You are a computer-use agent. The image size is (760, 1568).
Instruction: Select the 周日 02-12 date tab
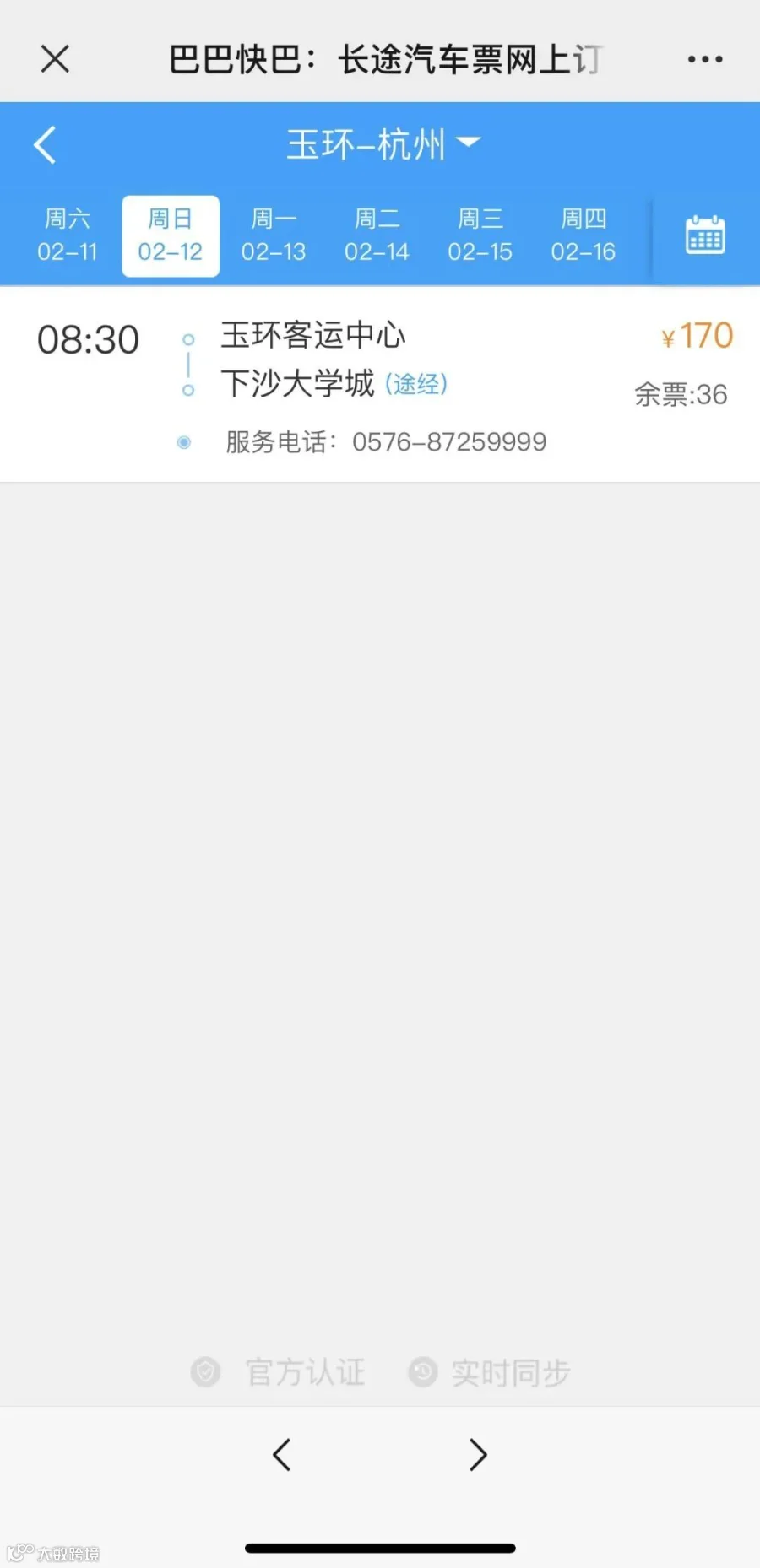tap(171, 235)
